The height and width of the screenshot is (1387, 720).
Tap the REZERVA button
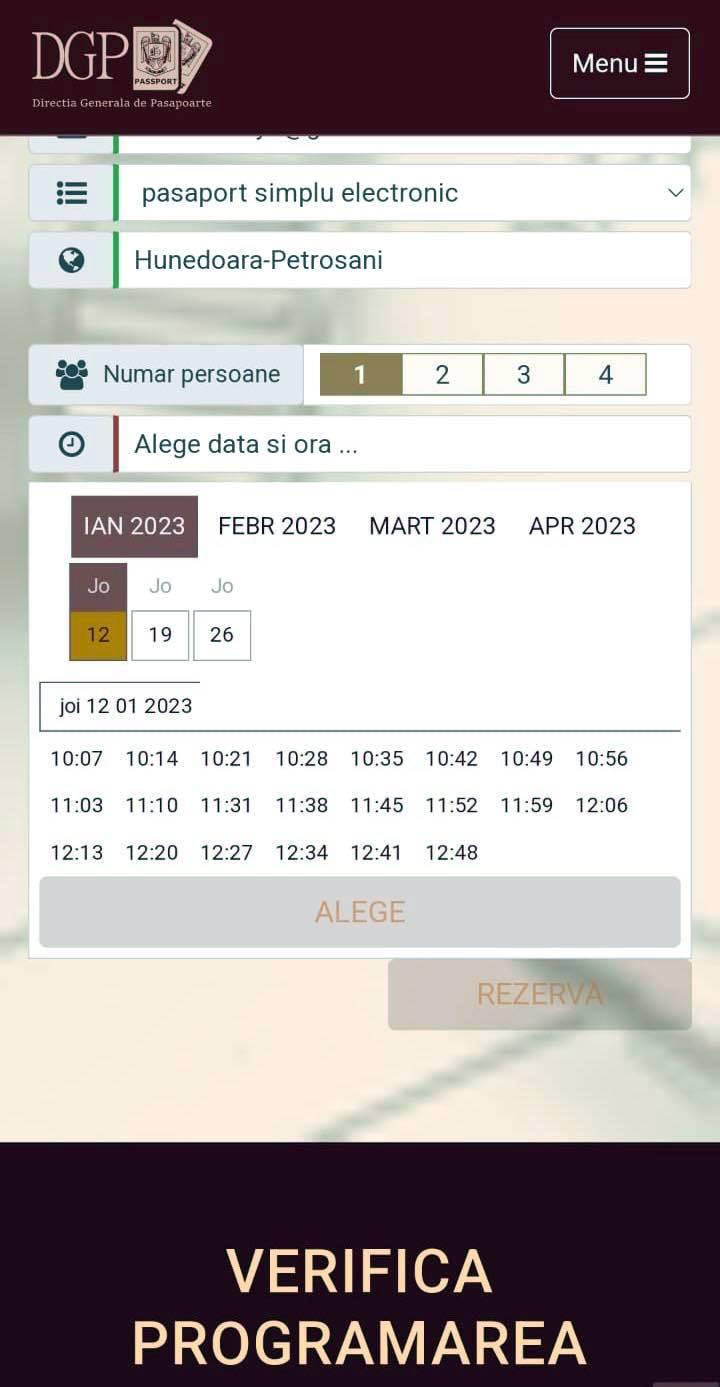540,994
